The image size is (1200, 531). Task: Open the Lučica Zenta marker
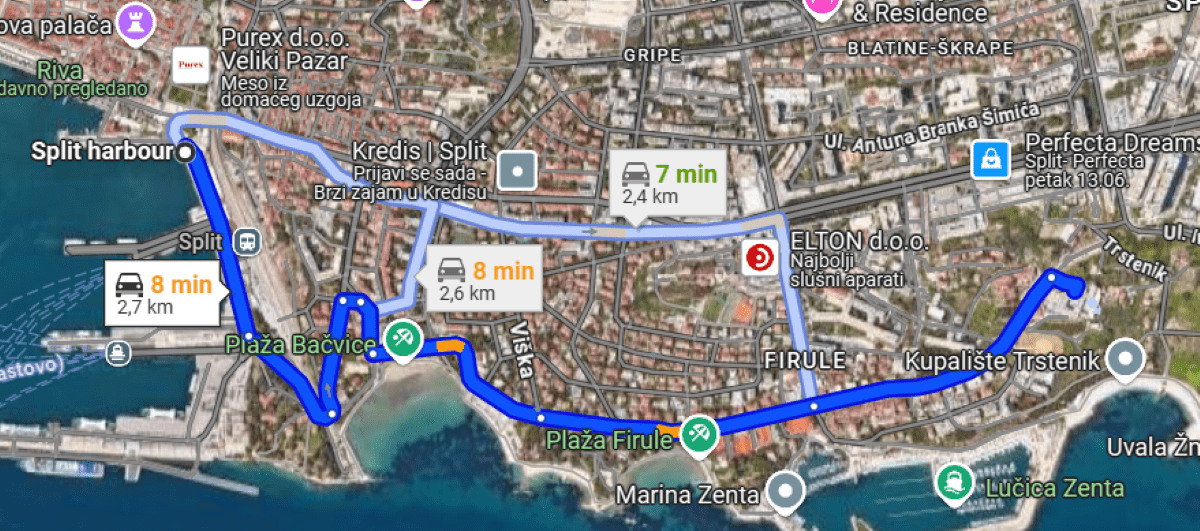[x=950, y=482]
